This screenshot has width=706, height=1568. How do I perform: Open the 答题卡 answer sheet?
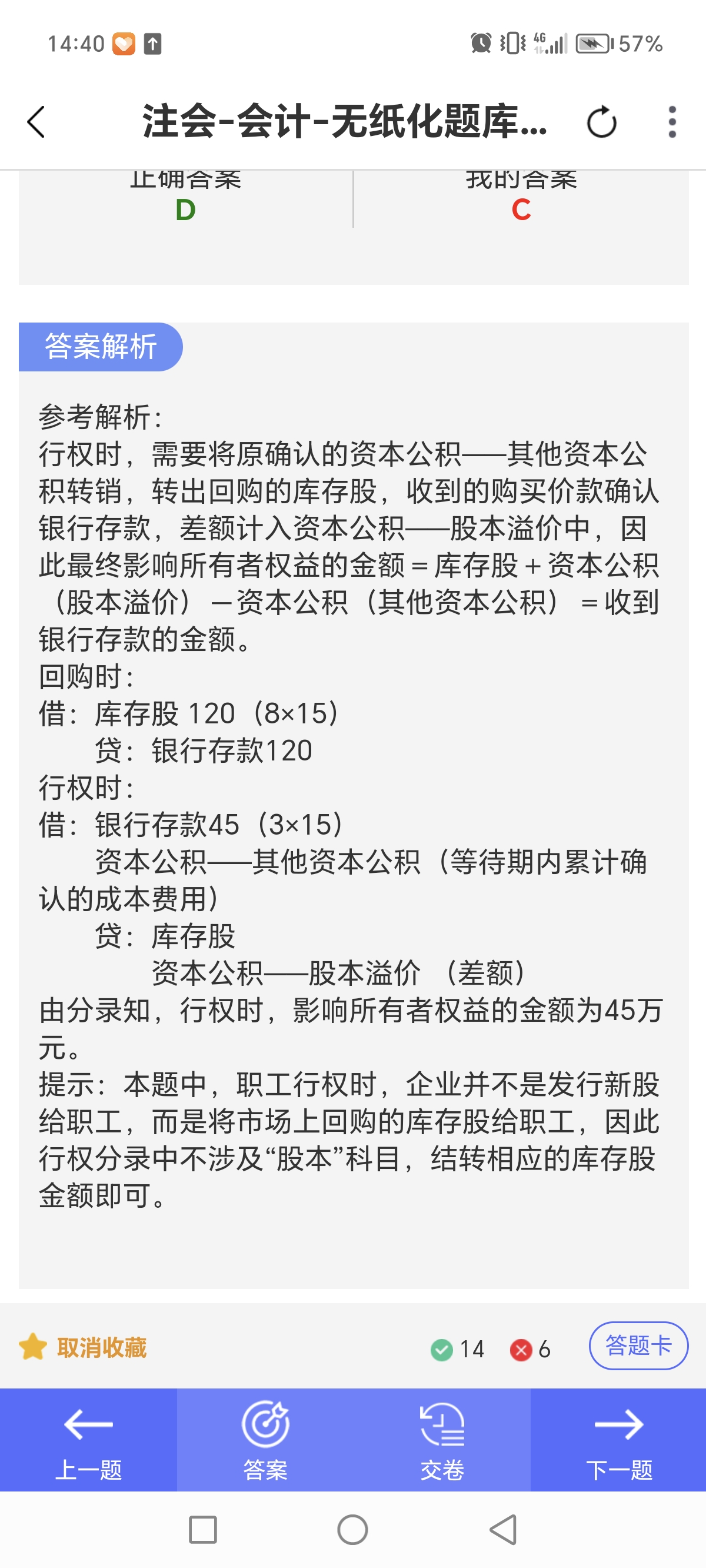pos(638,1346)
